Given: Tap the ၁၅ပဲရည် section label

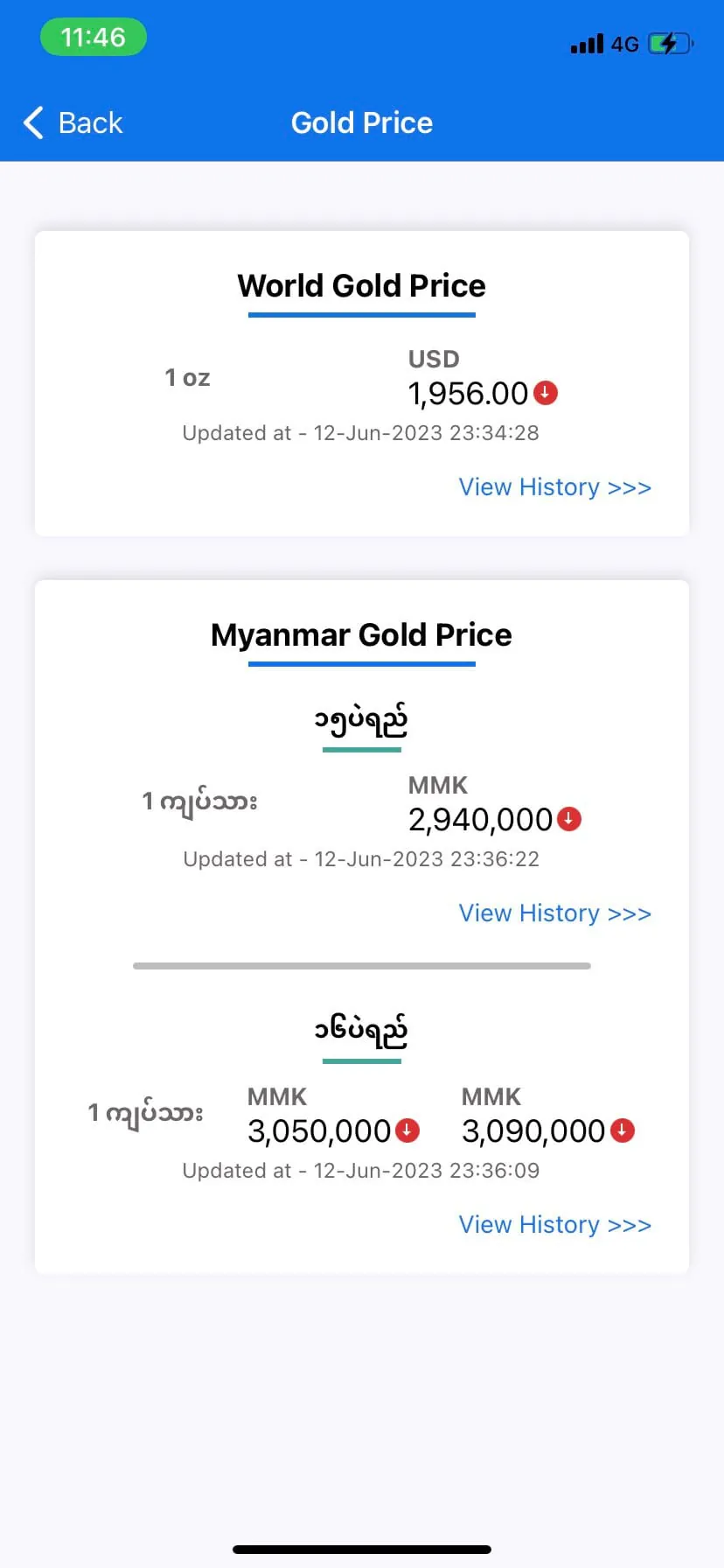Looking at the screenshot, I should [x=361, y=720].
